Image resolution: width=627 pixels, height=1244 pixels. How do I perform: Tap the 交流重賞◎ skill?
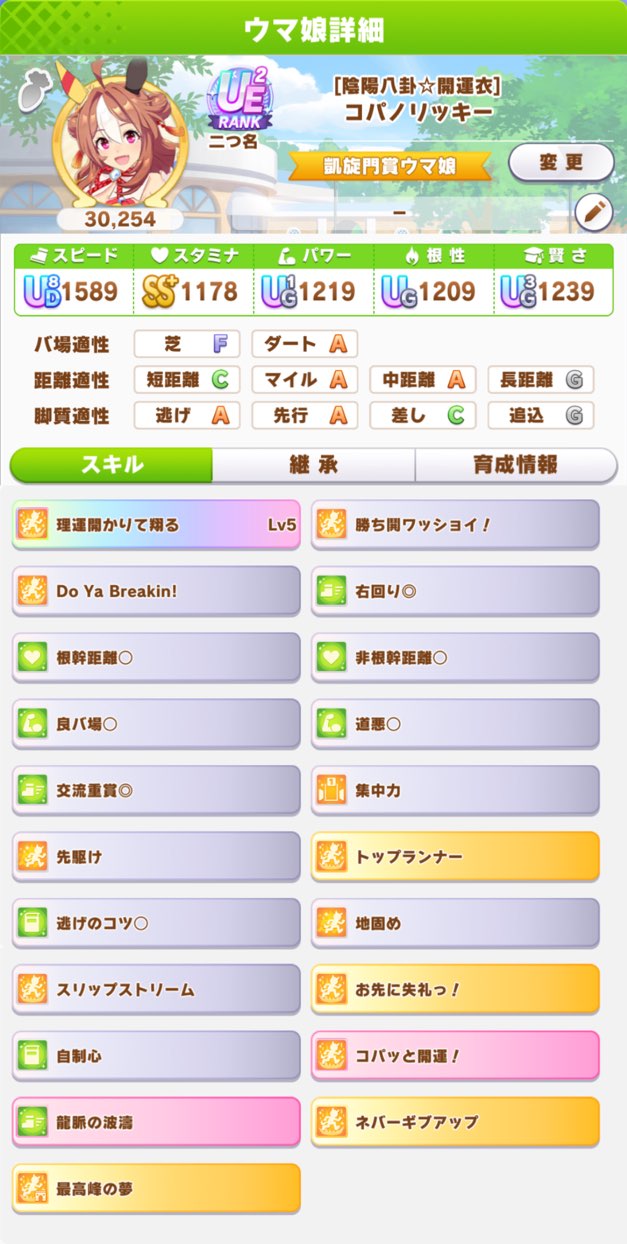pos(156,790)
